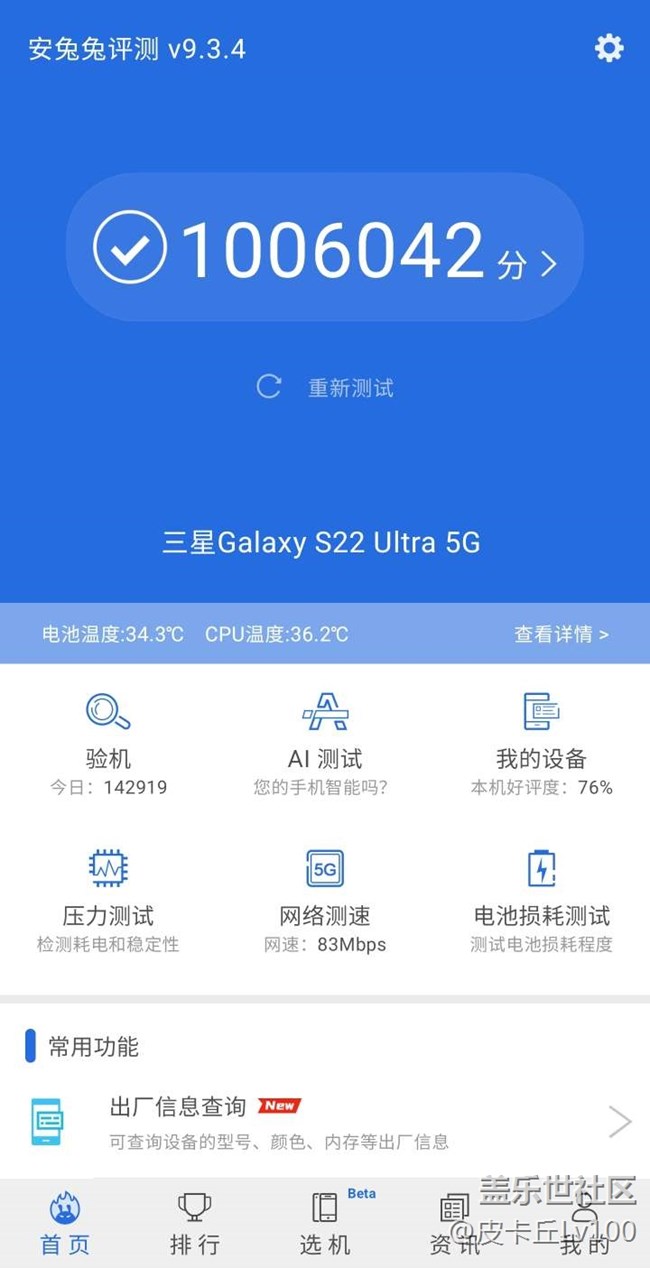Open 我的设备 device info
The height and width of the screenshot is (1268, 650).
[541, 742]
